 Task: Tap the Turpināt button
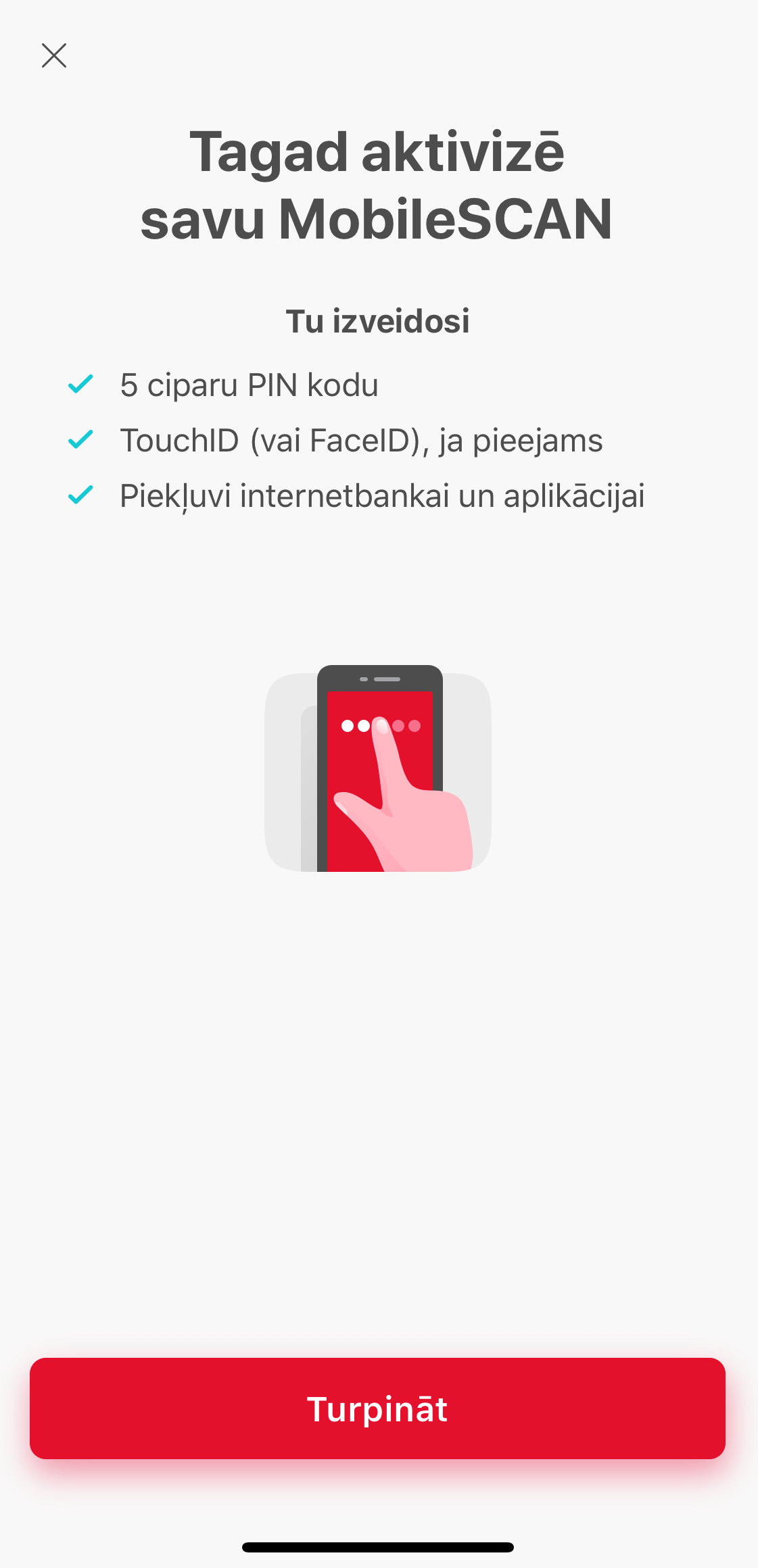click(x=377, y=1408)
